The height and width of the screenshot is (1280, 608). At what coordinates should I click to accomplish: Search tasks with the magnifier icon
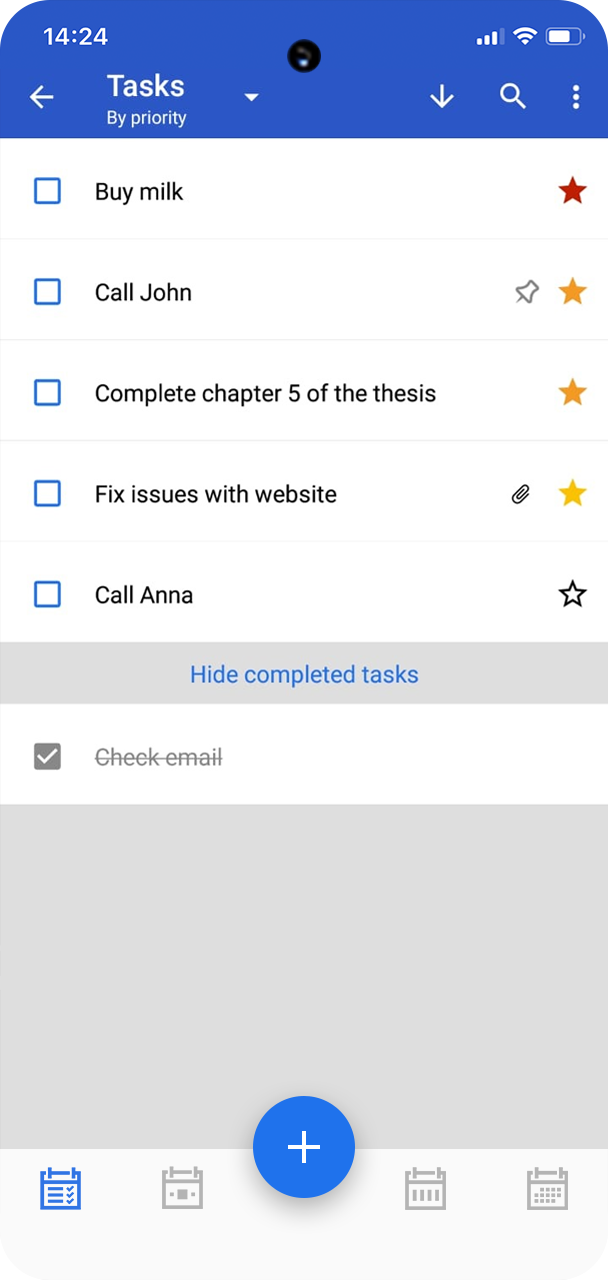point(513,97)
